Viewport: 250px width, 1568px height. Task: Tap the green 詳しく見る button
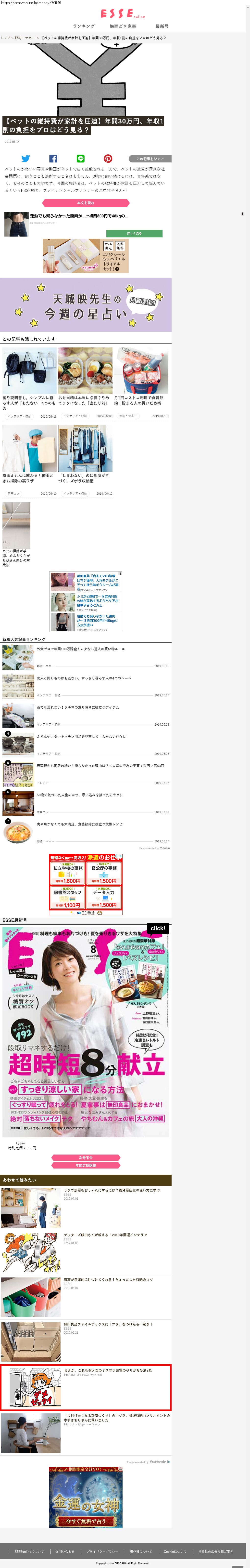click(134, 233)
